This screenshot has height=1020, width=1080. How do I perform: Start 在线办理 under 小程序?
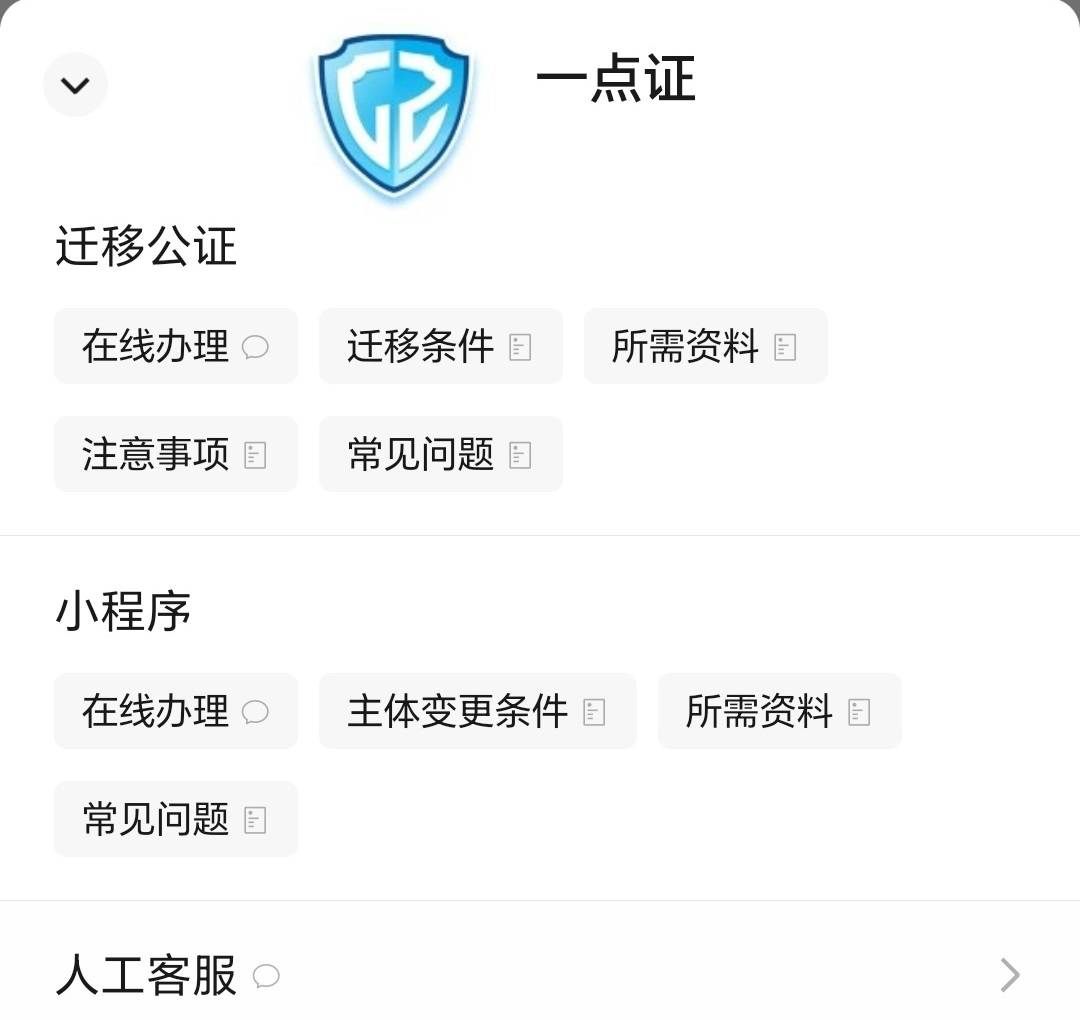tap(176, 711)
